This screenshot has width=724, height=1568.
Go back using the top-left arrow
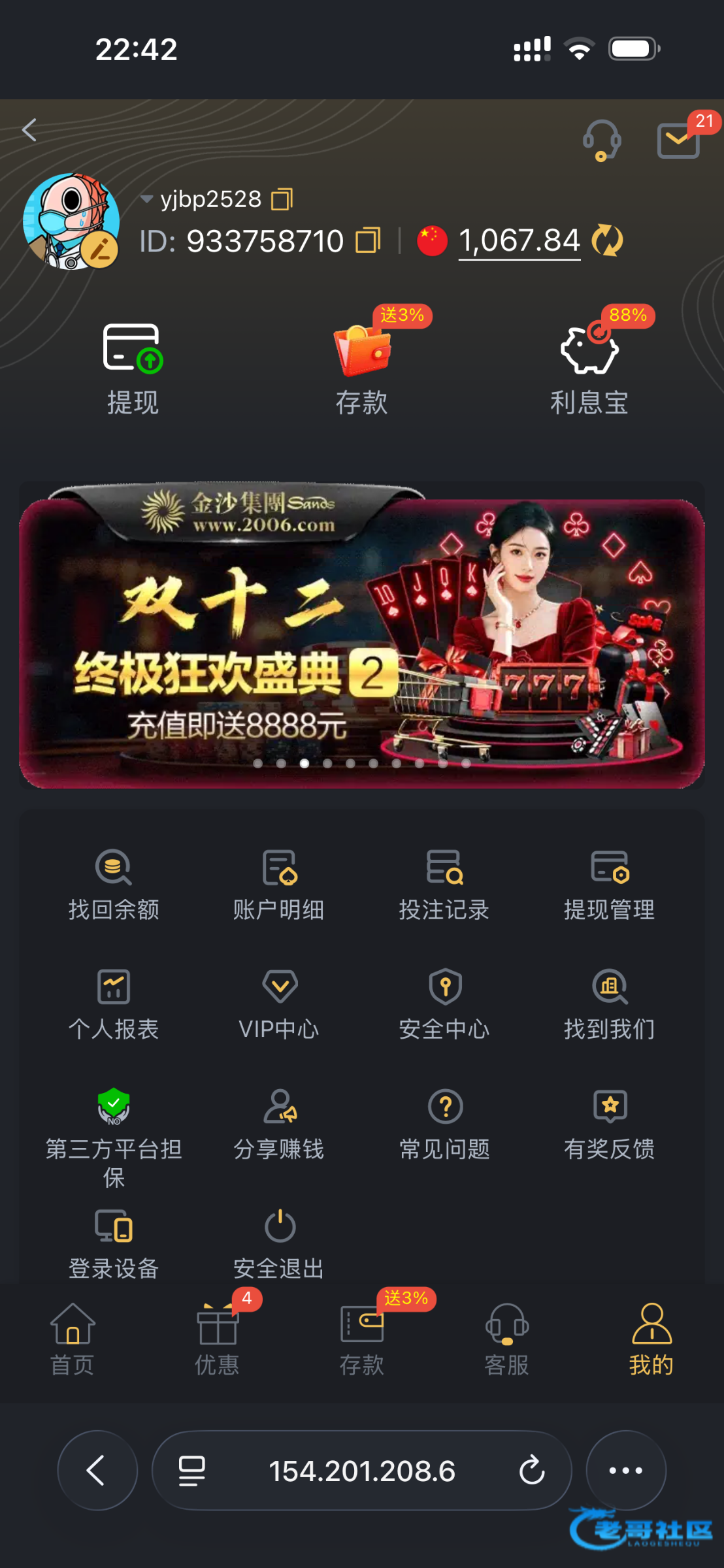coord(29,130)
